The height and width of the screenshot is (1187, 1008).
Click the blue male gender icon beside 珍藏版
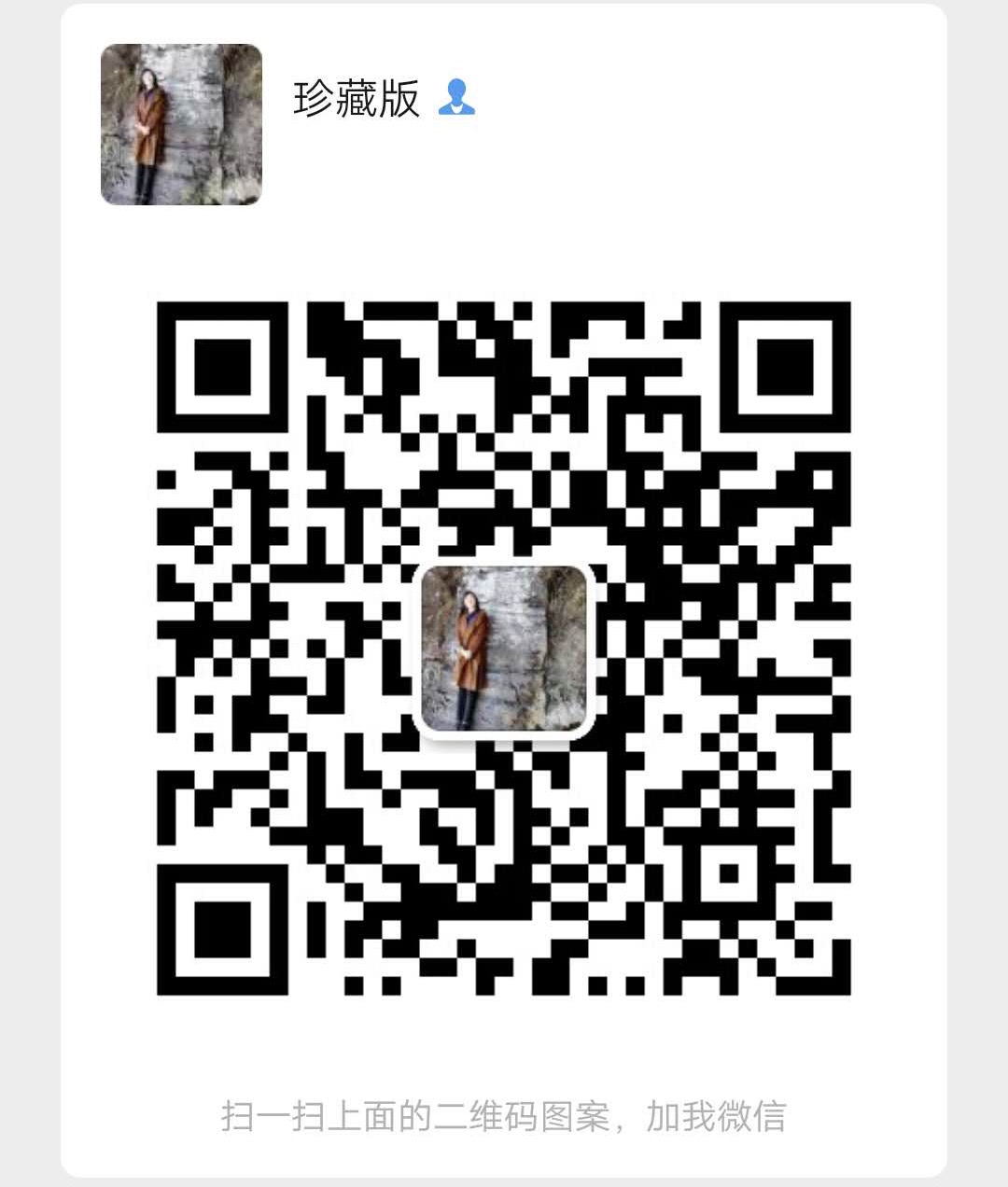(x=457, y=98)
